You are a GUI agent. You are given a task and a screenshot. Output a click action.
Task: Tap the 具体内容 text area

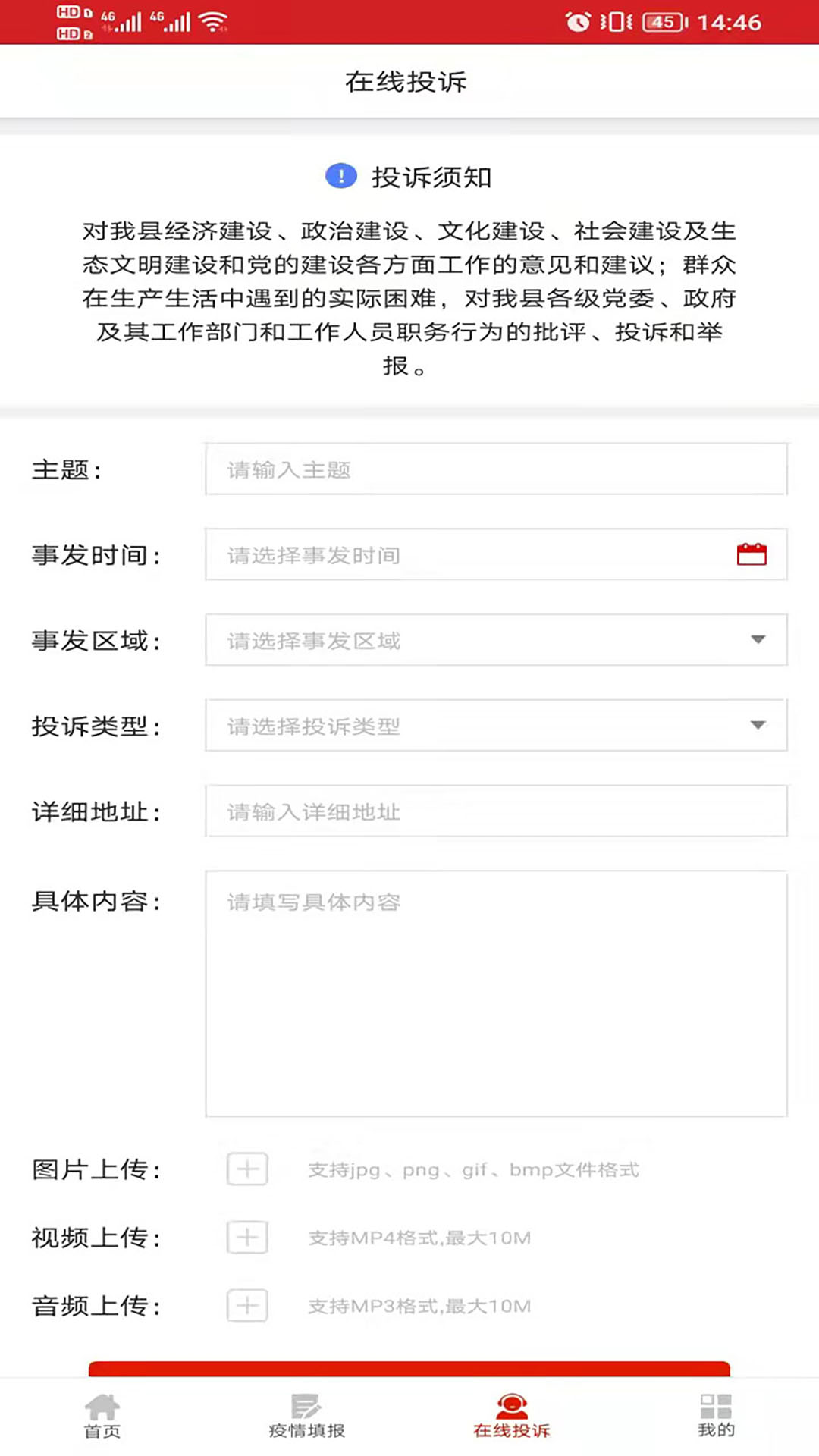tap(496, 993)
